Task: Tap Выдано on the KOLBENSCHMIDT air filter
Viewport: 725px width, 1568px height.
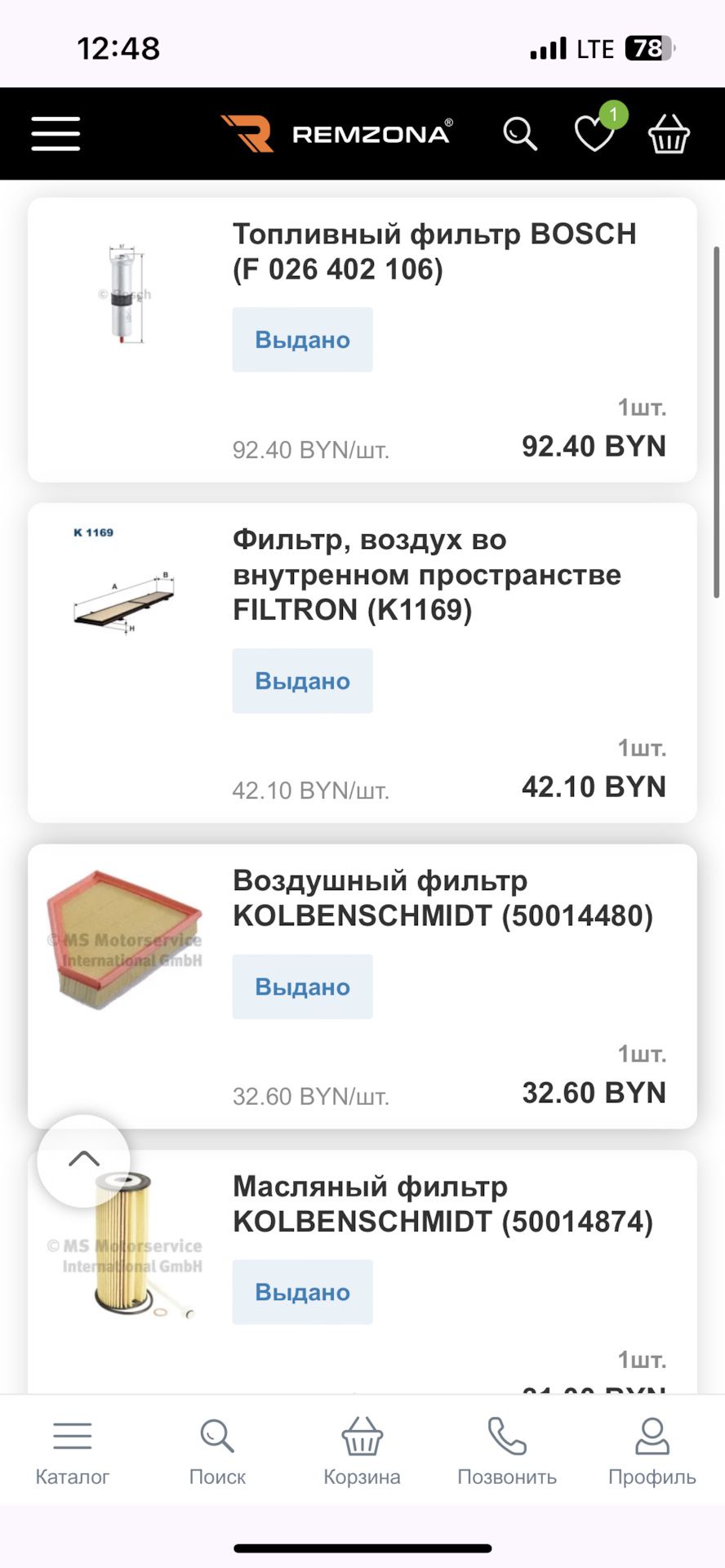Action: point(302,987)
